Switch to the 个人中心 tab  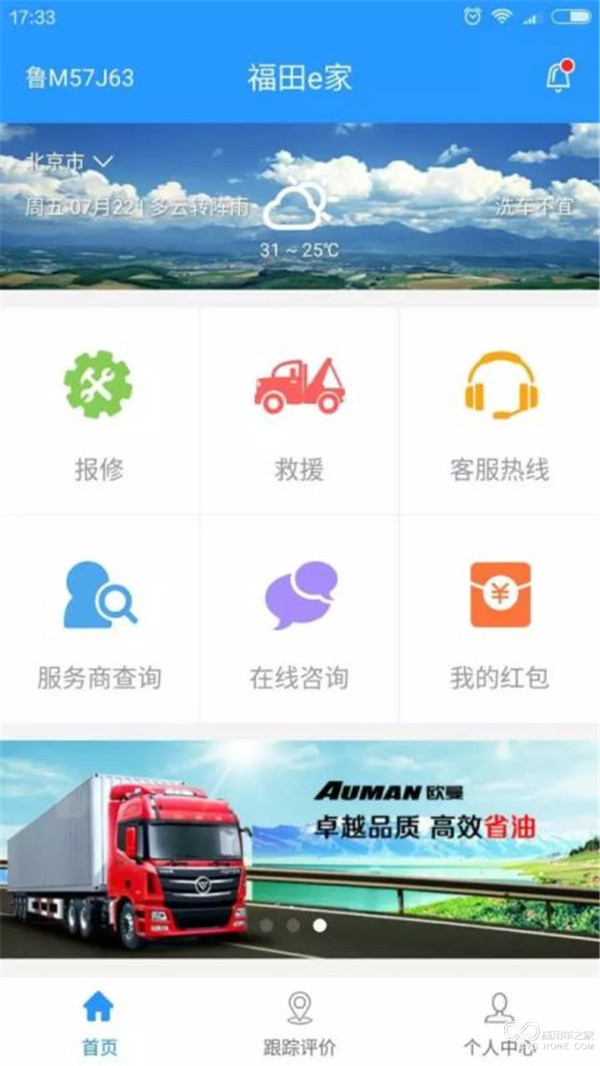(x=499, y=1022)
